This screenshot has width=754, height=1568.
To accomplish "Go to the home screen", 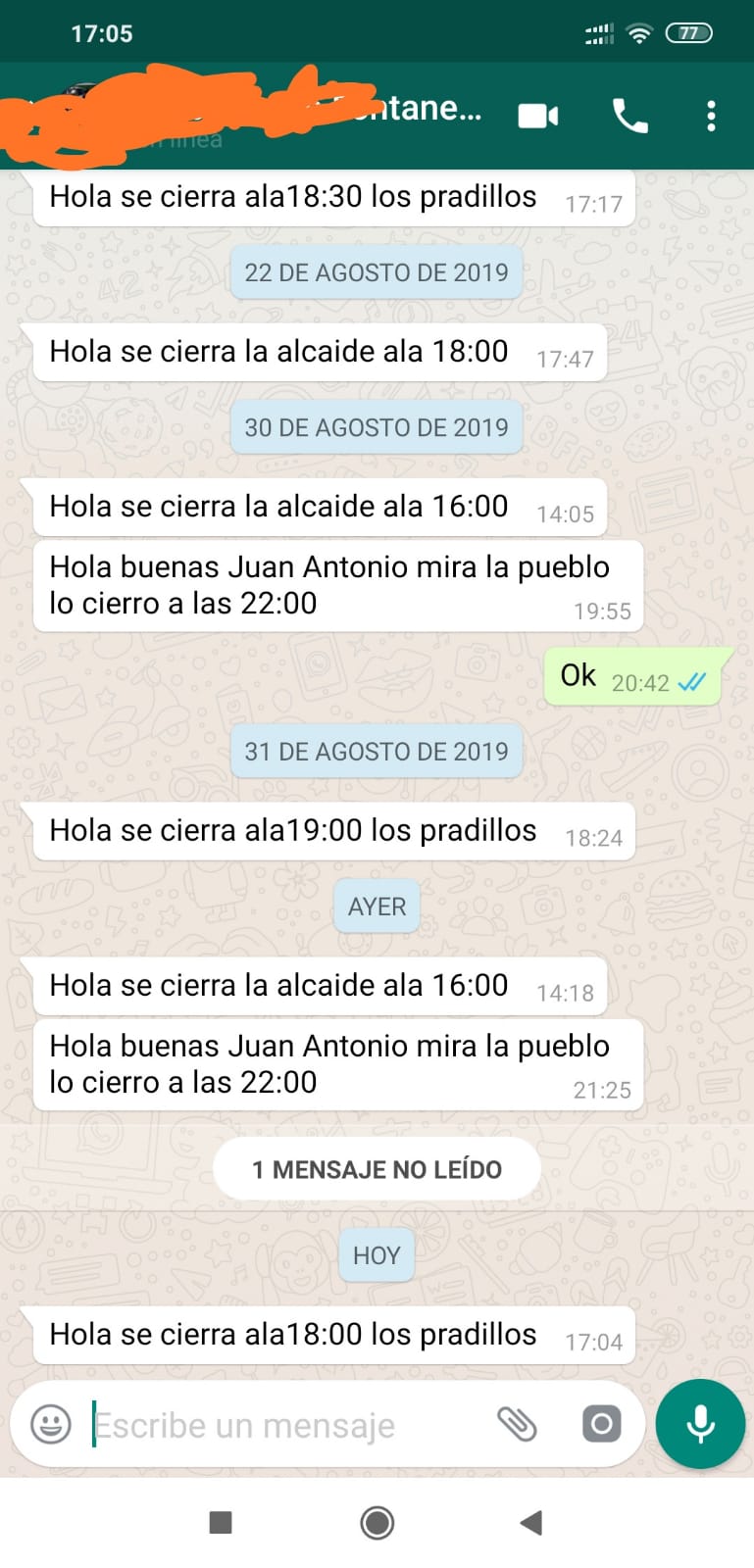I will click(377, 1522).
